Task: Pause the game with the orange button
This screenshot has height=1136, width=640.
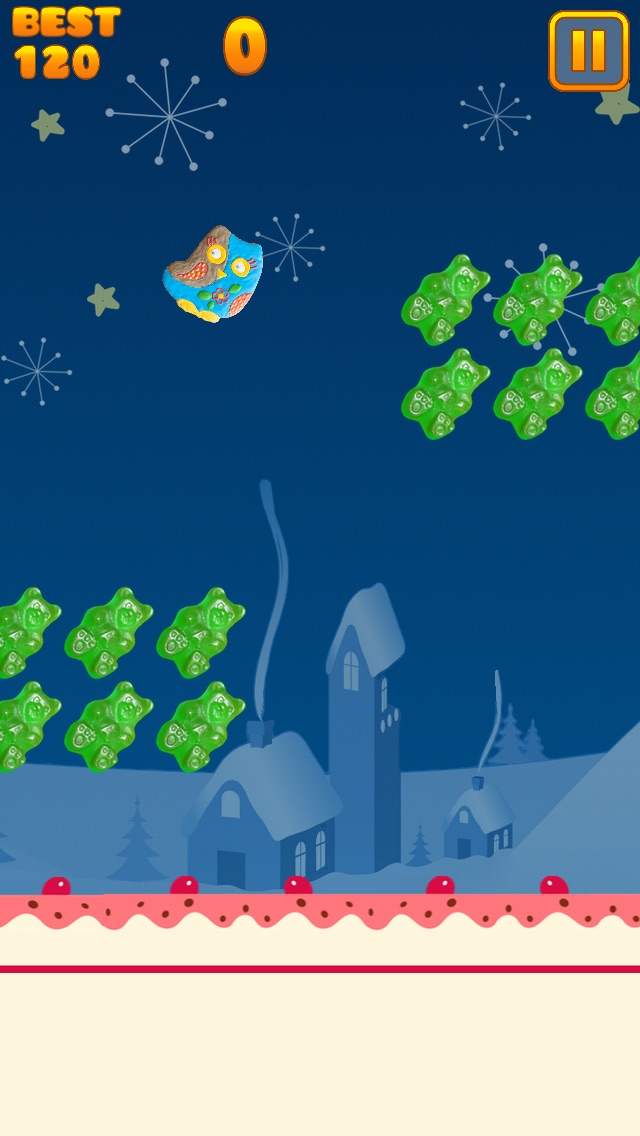Action: (x=588, y=50)
